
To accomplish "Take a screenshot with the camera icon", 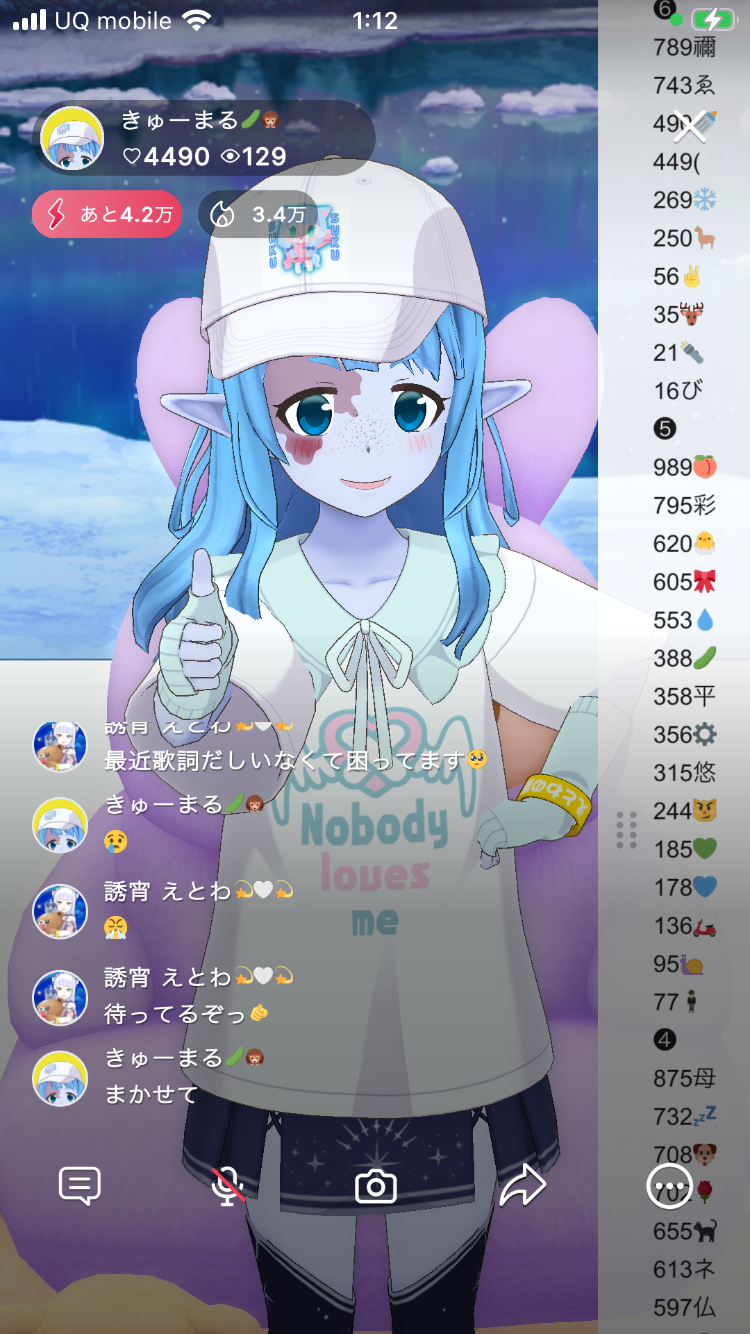I will (376, 1186).
